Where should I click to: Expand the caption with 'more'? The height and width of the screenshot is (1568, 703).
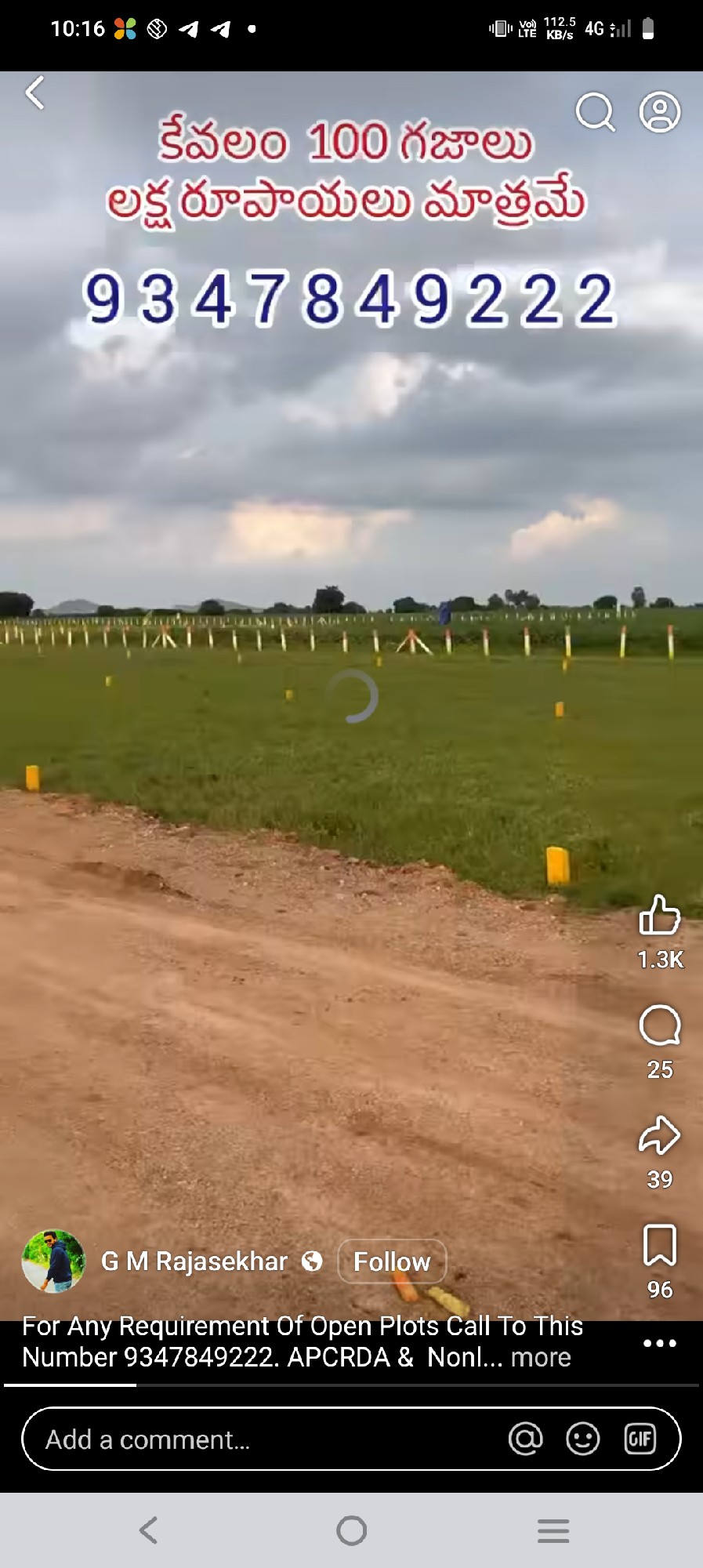(541, 1357)
